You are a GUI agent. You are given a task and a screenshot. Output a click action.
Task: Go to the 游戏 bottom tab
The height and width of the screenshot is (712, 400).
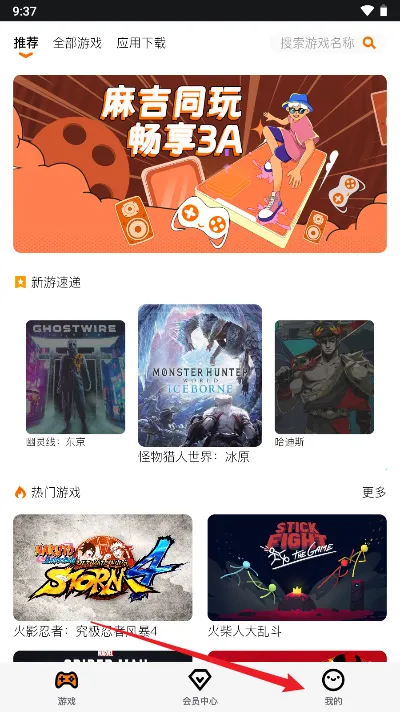point(67,687)
